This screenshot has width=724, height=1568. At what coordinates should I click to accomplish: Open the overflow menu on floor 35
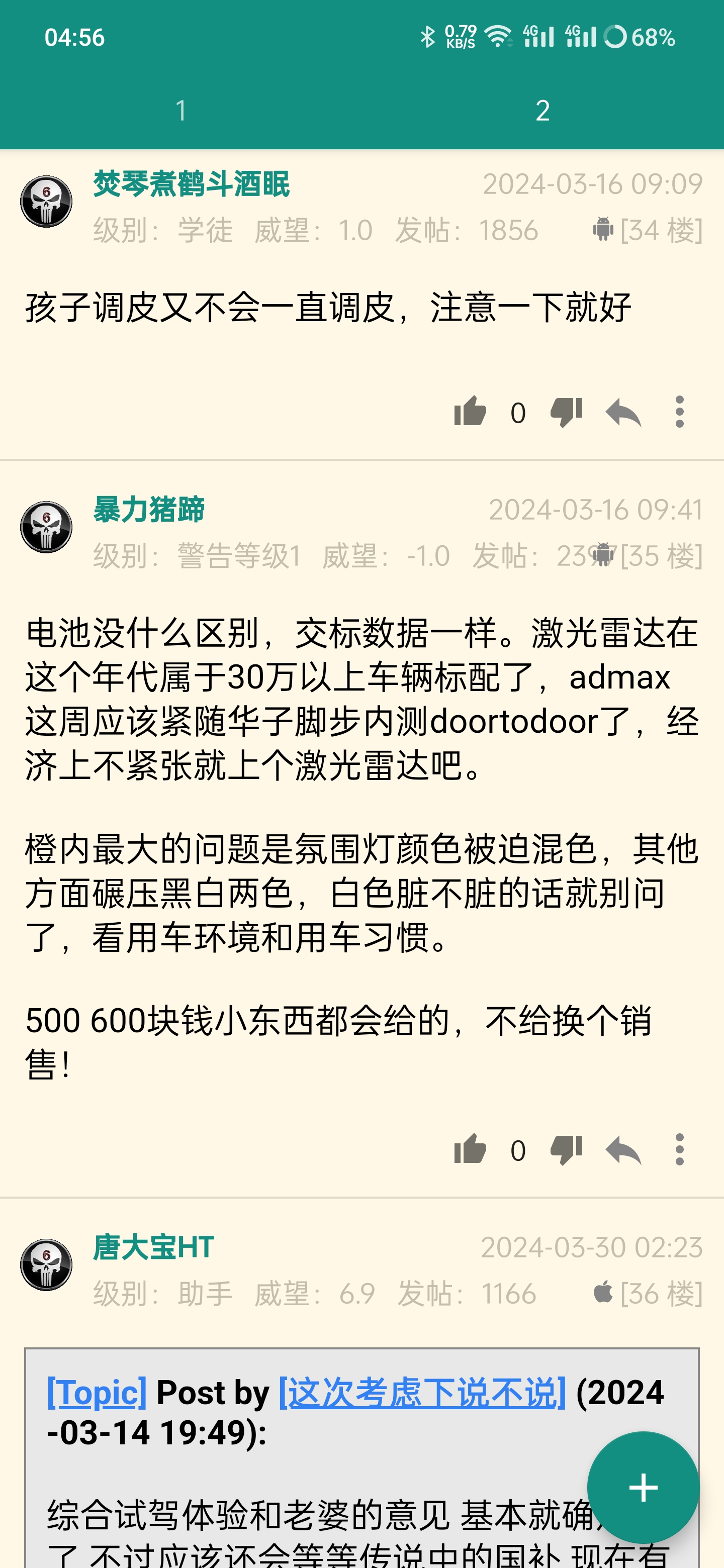[680, 1150]
